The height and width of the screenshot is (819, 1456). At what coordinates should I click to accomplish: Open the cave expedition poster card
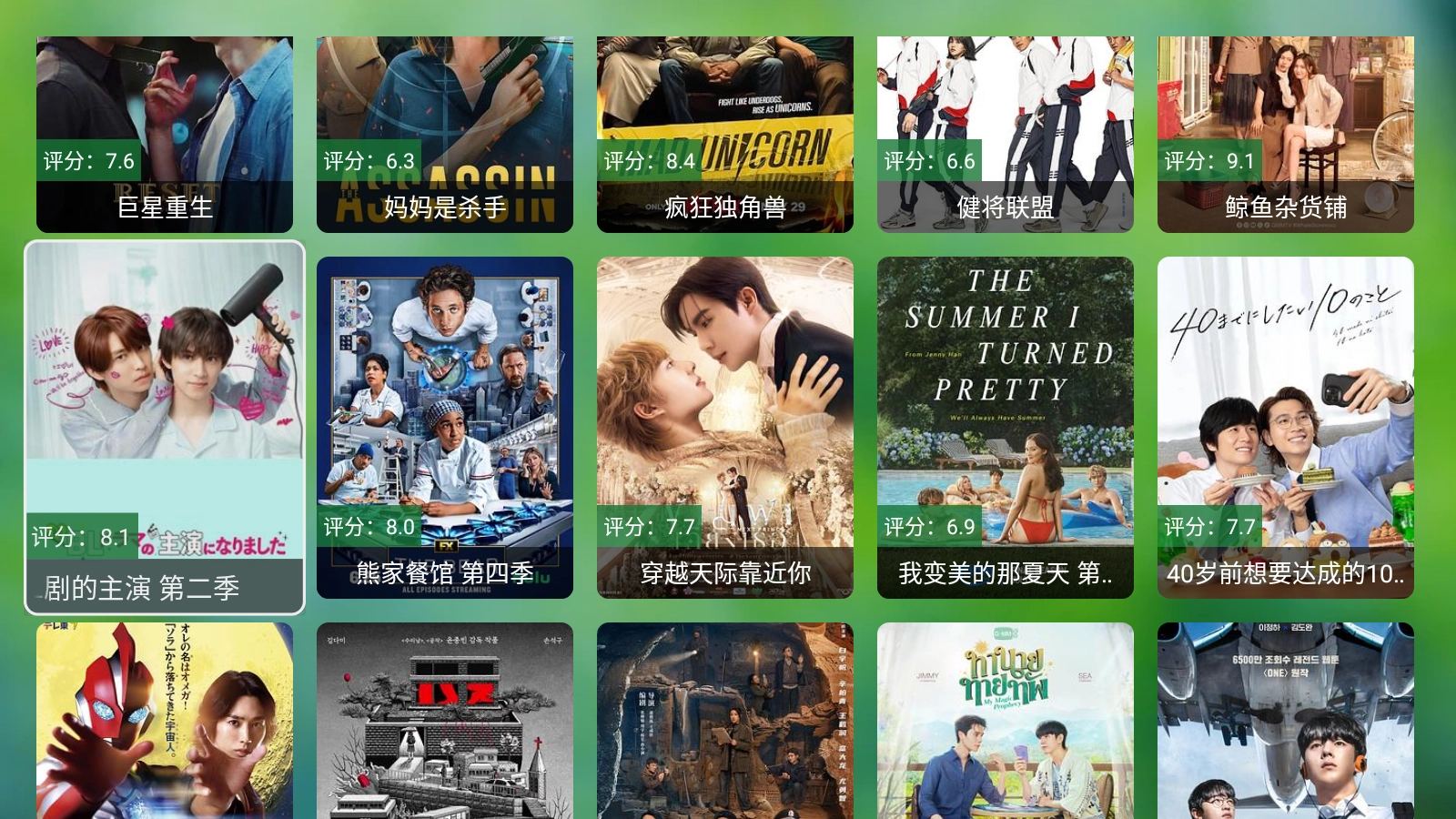(725, 721)
